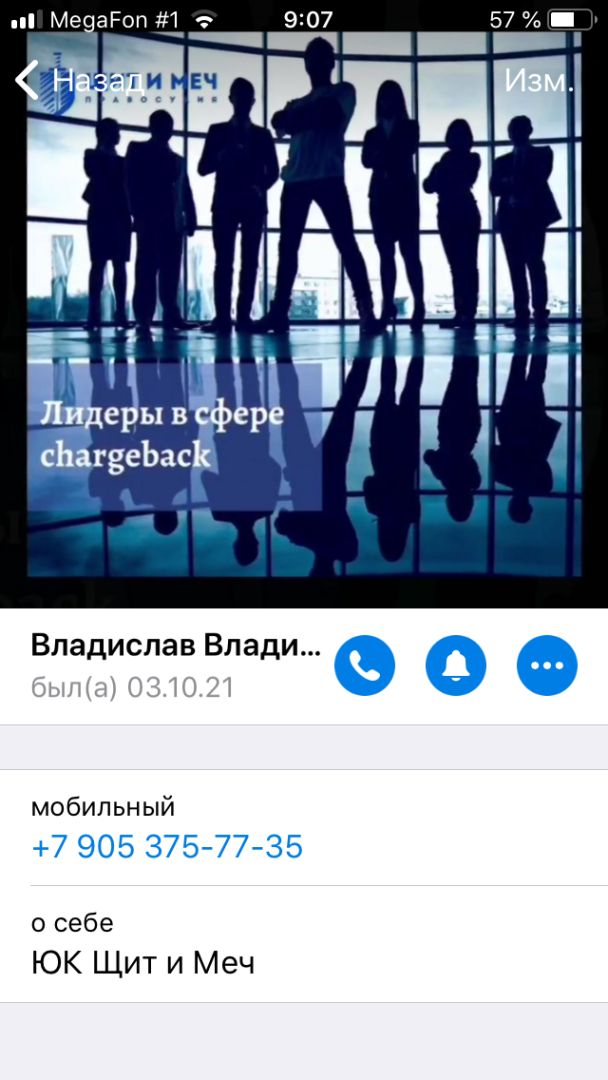This screenshot has height=1080, width=608.
Task: Tap Изм. to edit the contact
Action: pyautogui.click(x=539, y=80)
